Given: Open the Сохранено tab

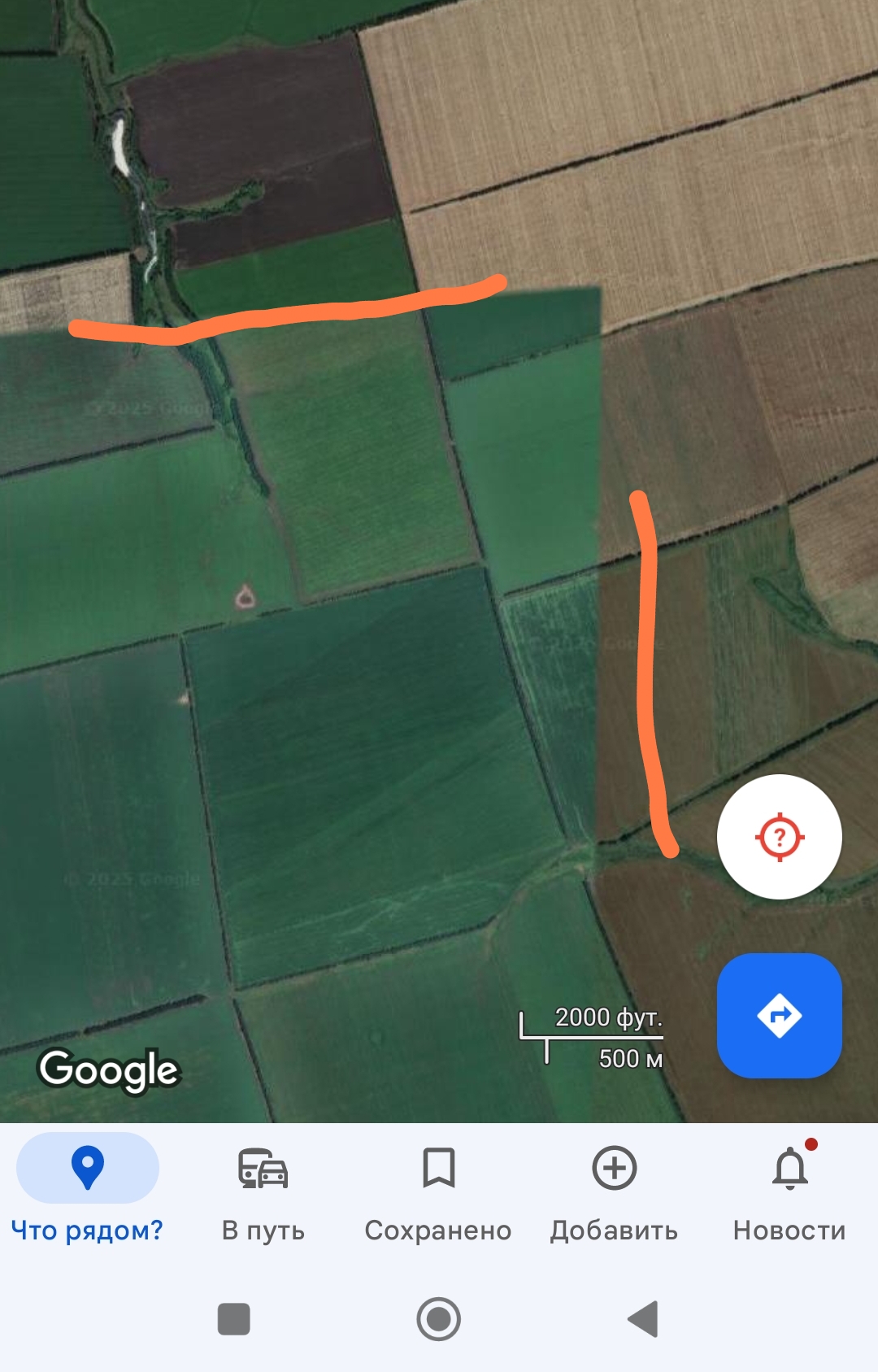Looking at the screenshot, I should (x=438, y=1189).
